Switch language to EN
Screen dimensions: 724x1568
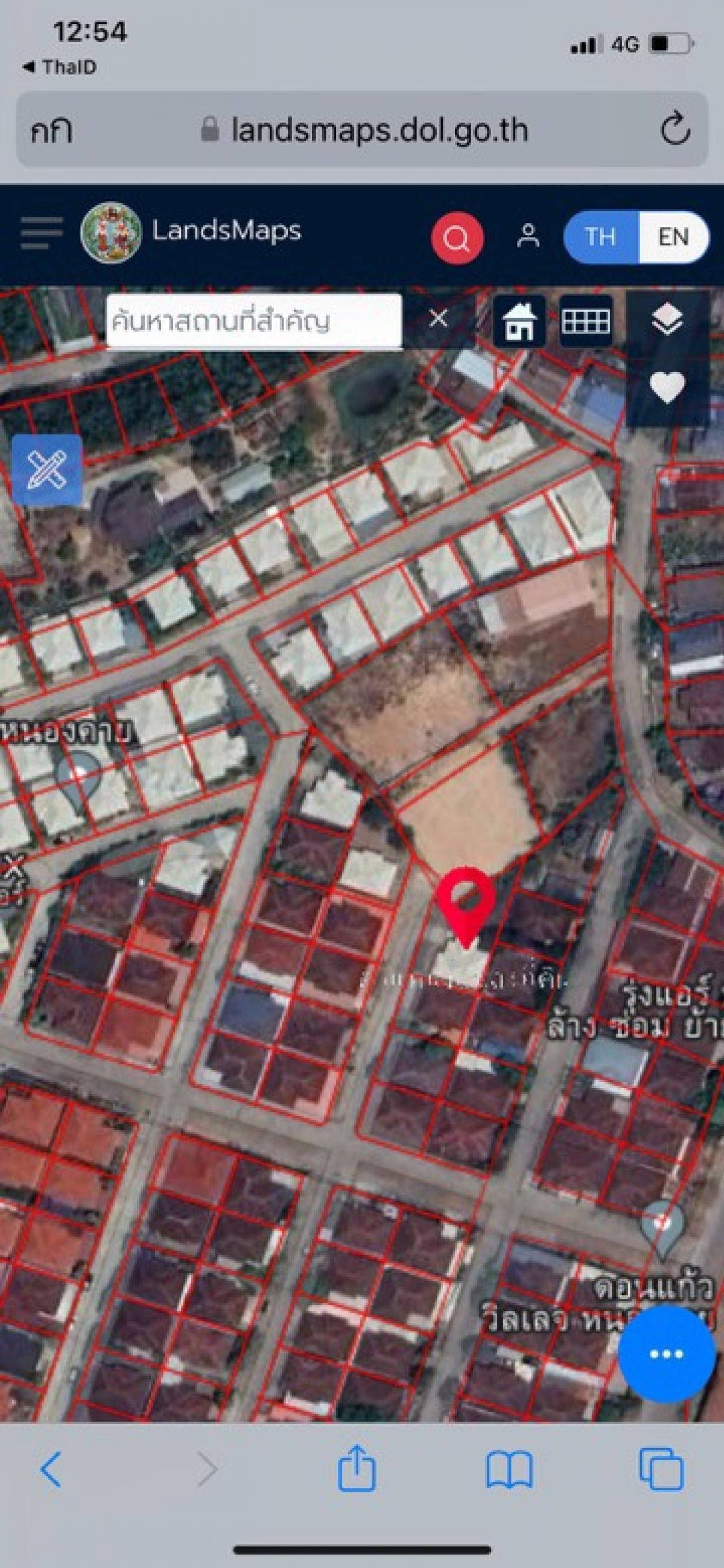click(673, 237)
